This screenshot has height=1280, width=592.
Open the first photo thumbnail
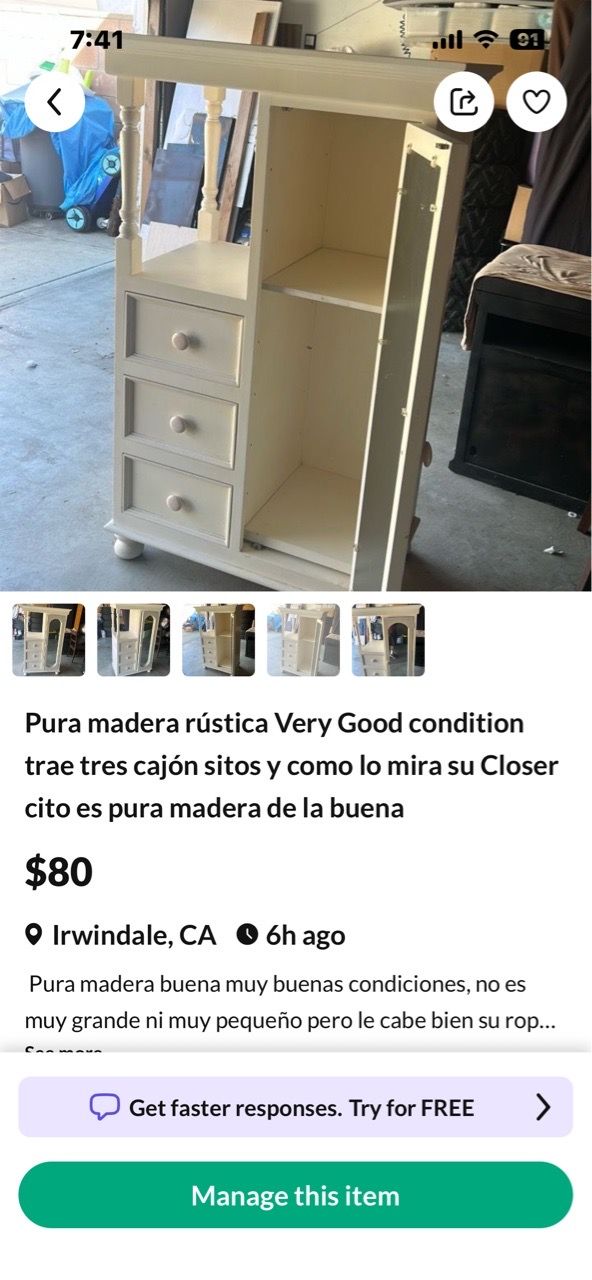[48, 640]
